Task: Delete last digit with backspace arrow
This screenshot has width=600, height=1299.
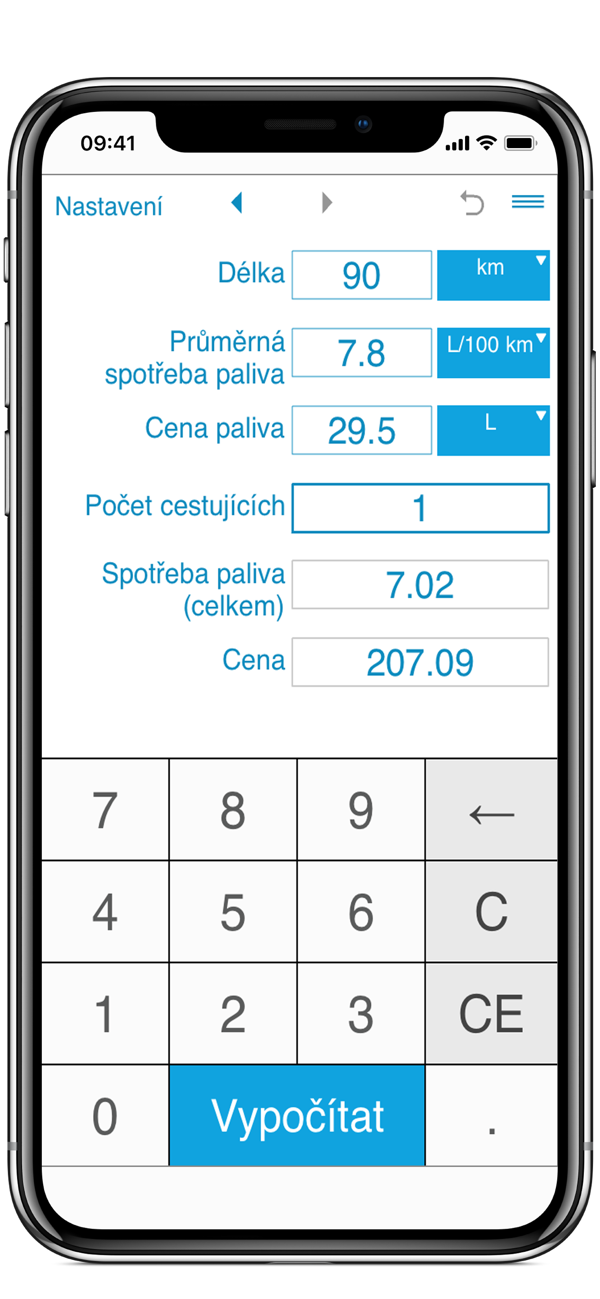Action: (491, 810)
